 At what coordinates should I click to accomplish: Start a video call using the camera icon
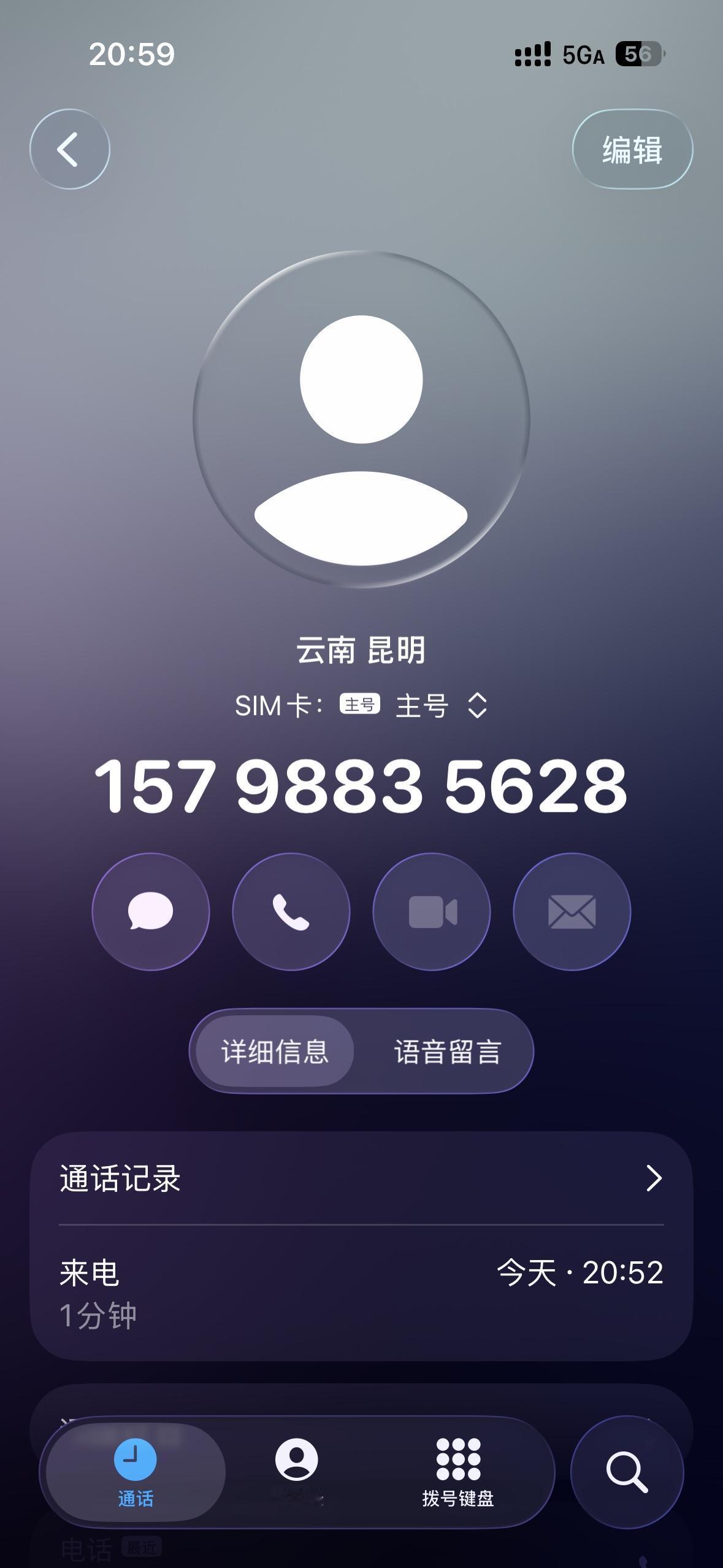(x=431, y=912)
